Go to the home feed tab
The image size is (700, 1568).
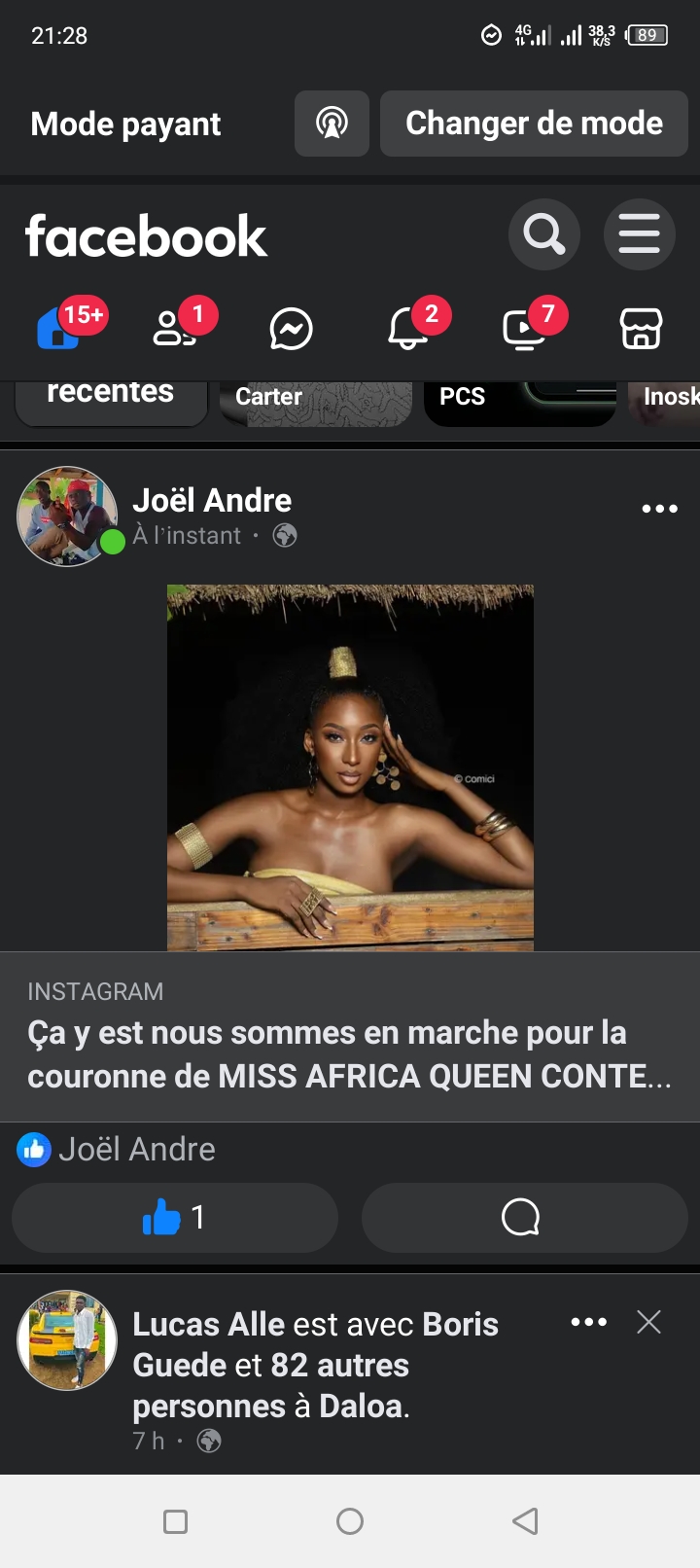pyautogui.click(x=60, y=328)
